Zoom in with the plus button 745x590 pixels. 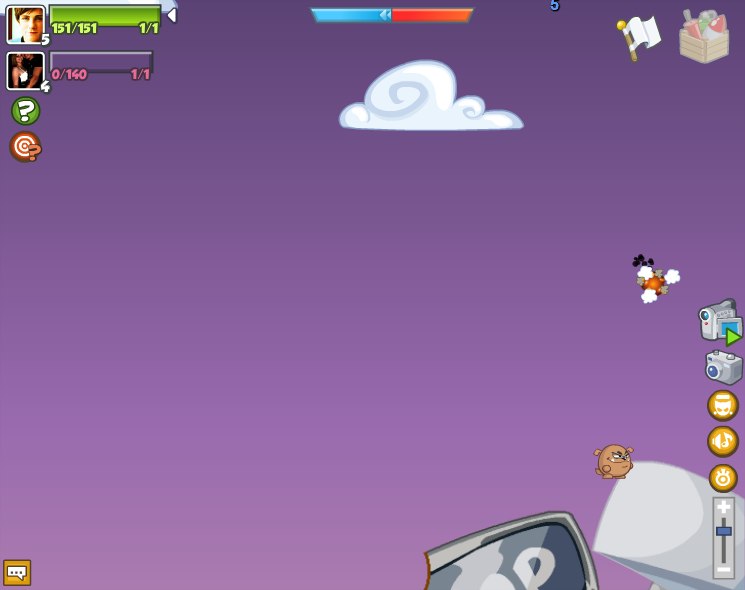pyautogui.click(x=723, y=507)
